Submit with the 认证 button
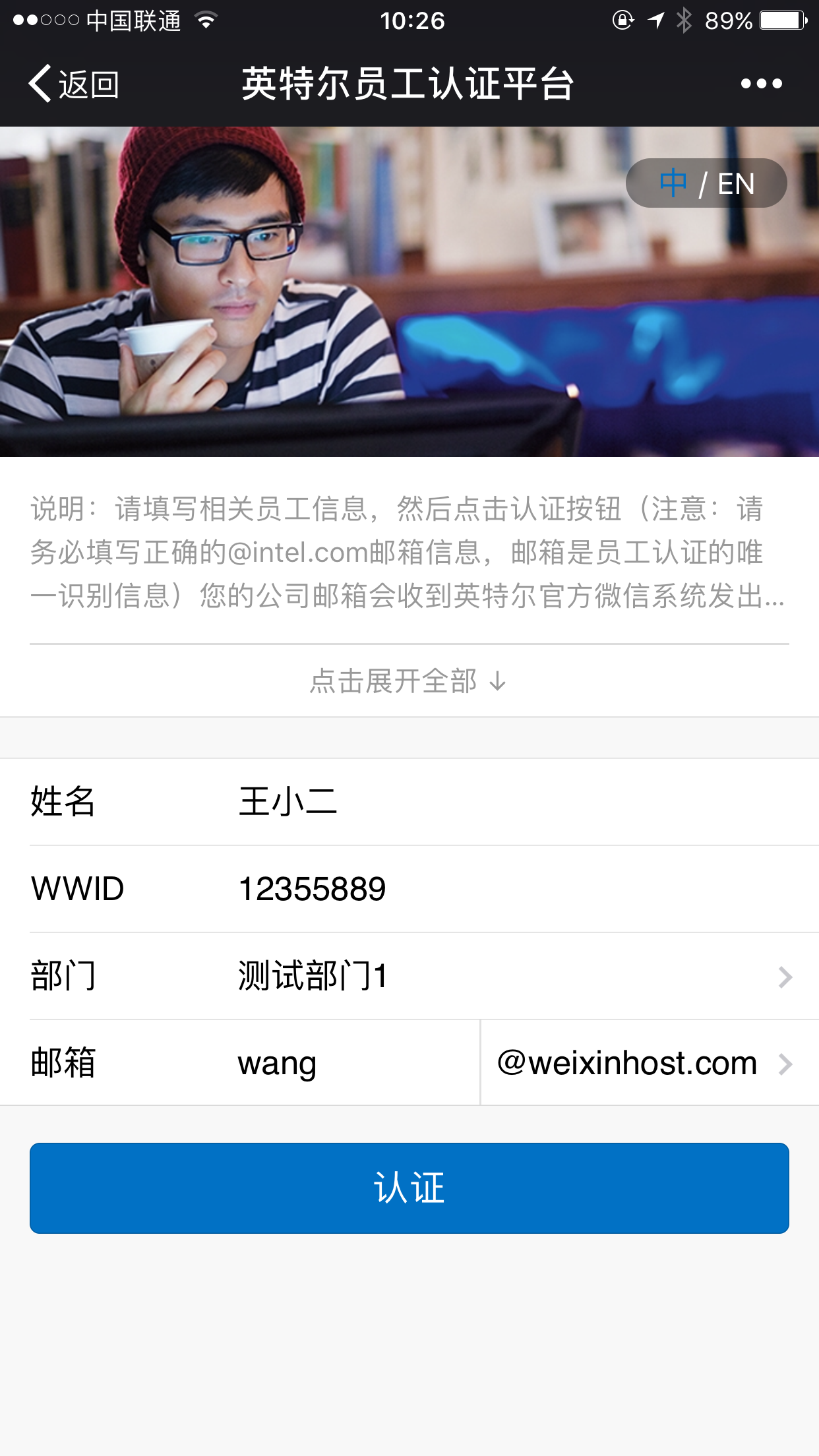Screen dimensions: 819x1456 (409, 1188)
